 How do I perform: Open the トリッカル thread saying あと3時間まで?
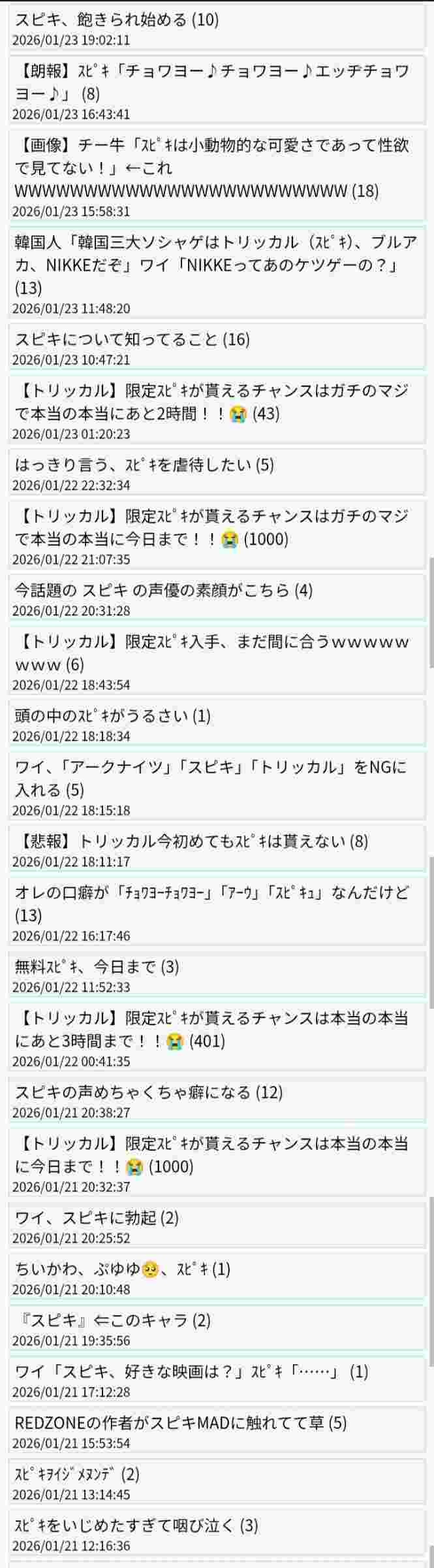(x=211, y=1029)
